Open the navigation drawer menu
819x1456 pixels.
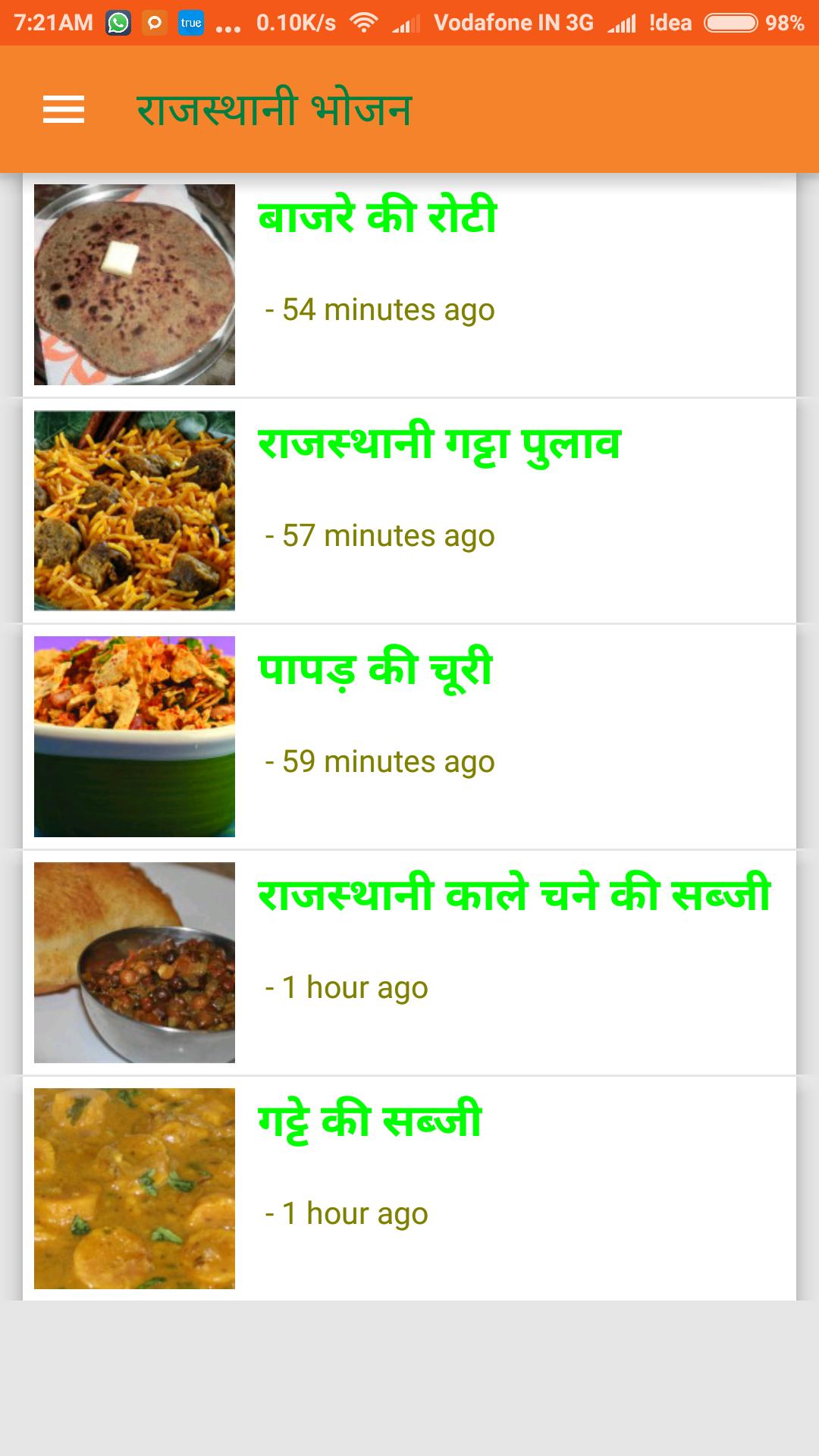64,109
